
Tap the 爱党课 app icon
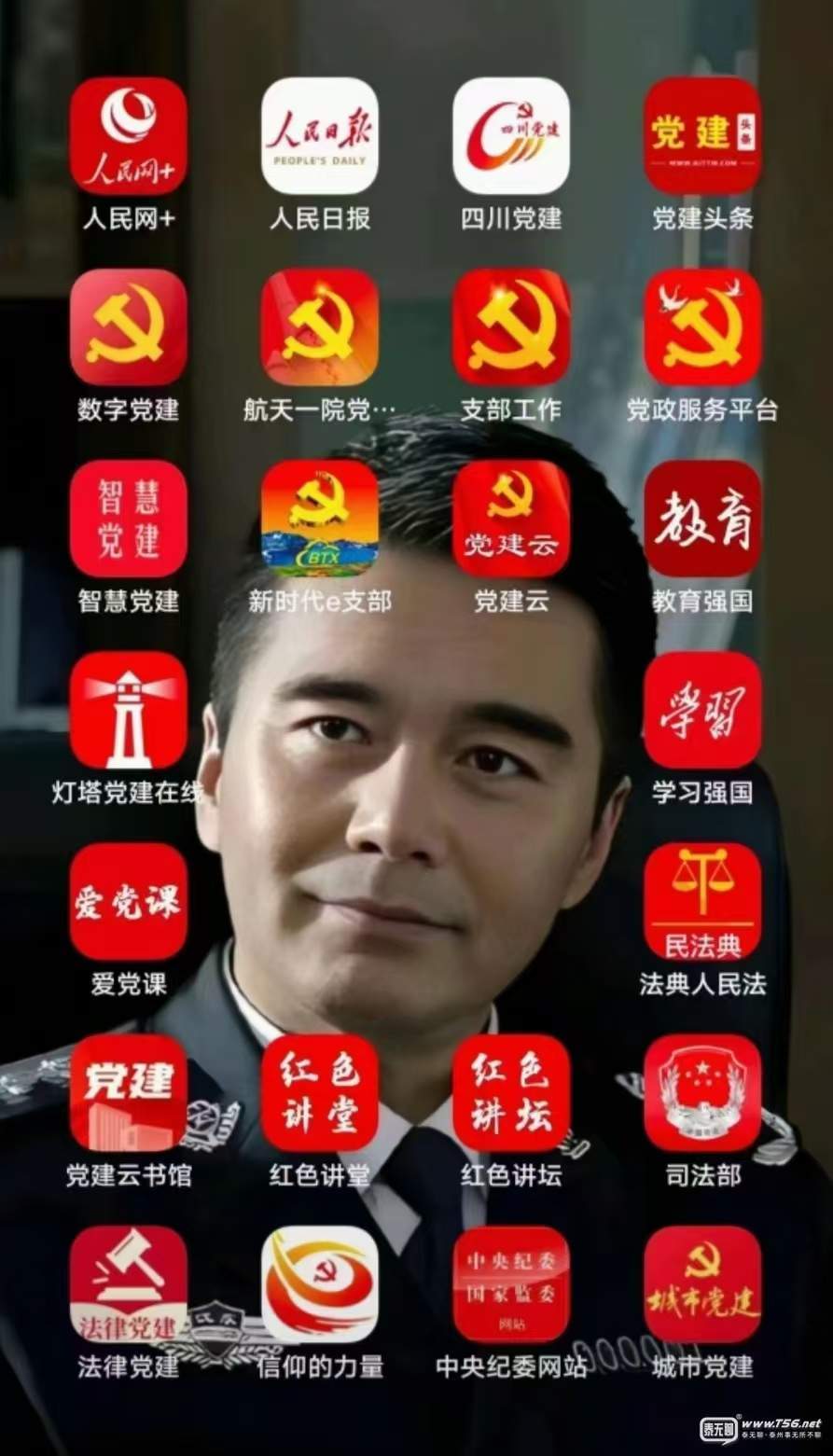[x=129, y=902]
